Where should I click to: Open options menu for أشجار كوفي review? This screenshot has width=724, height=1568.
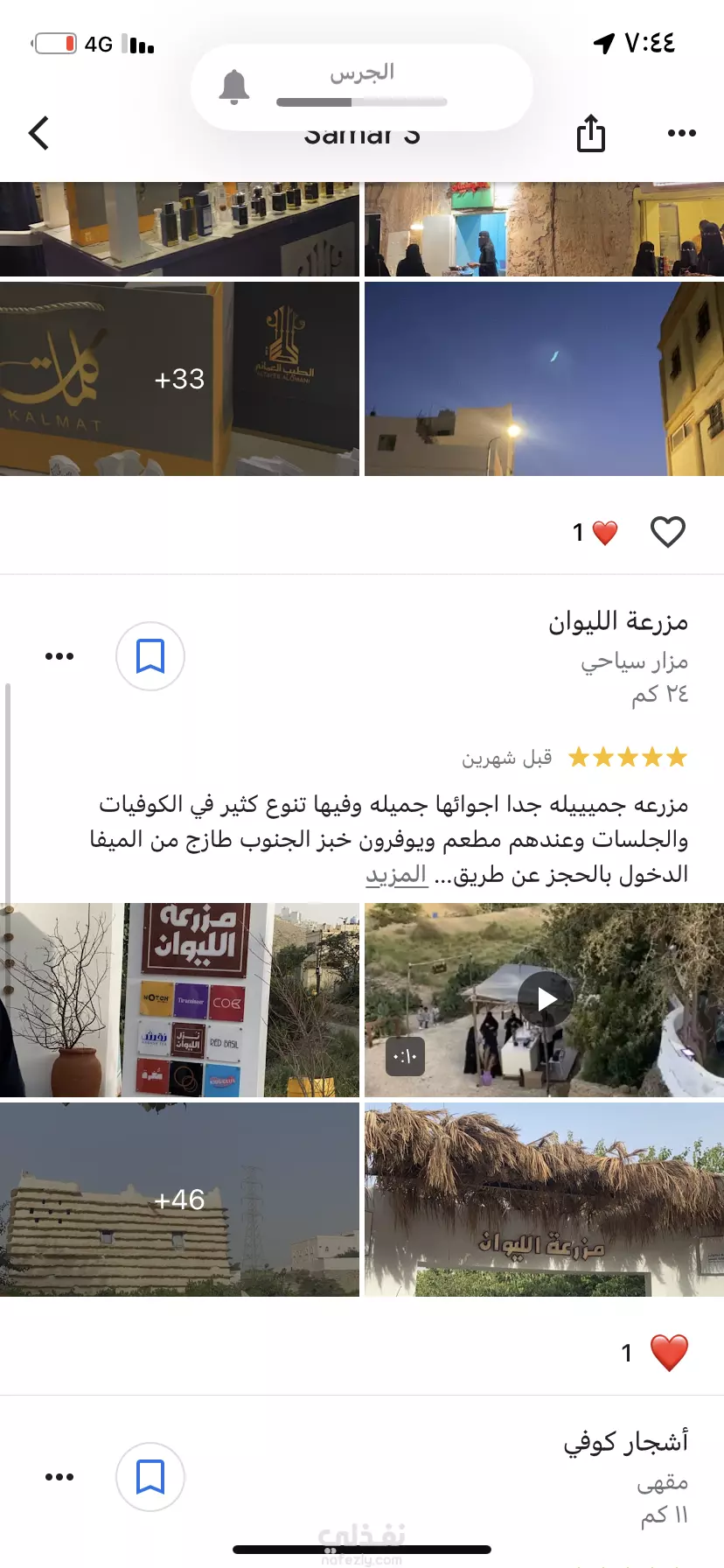(59, 1477)
